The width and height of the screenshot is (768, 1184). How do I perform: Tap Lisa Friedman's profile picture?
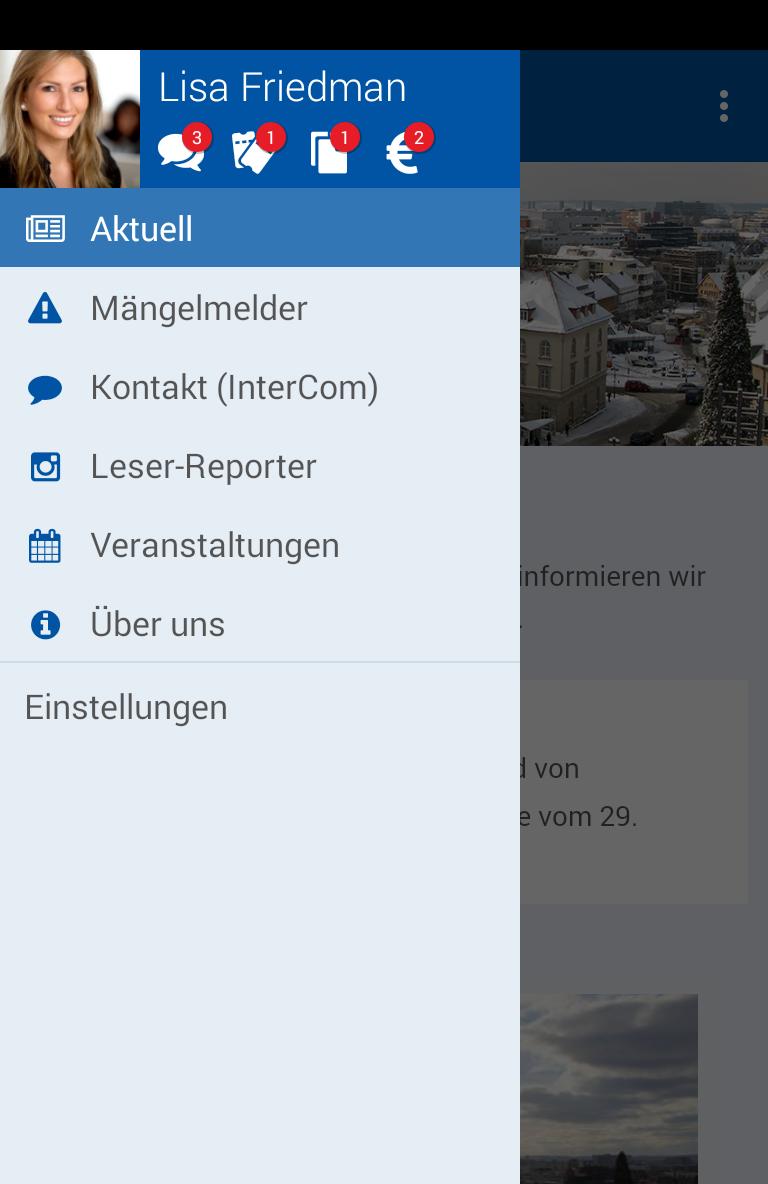69,118
